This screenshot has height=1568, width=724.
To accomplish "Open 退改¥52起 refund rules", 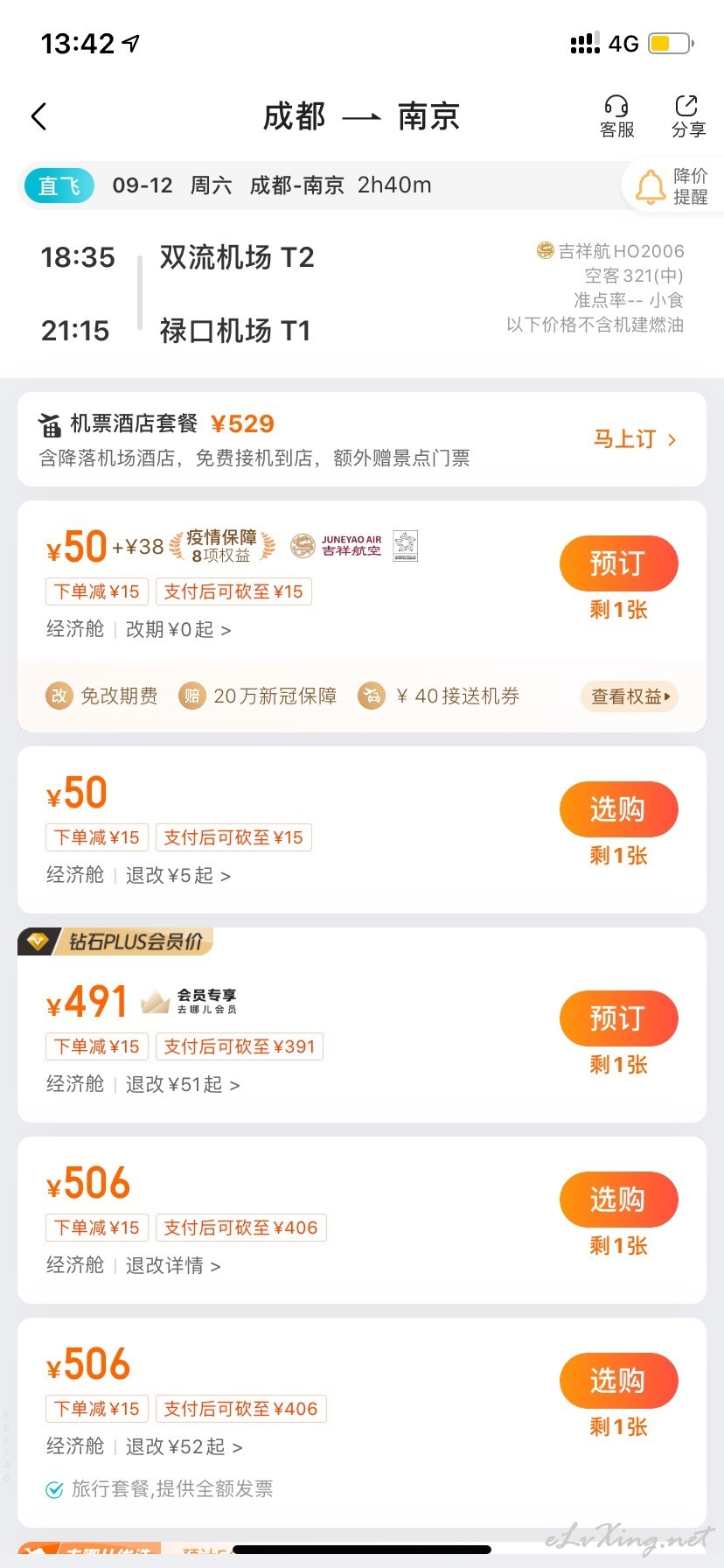I will (184, 1447).
